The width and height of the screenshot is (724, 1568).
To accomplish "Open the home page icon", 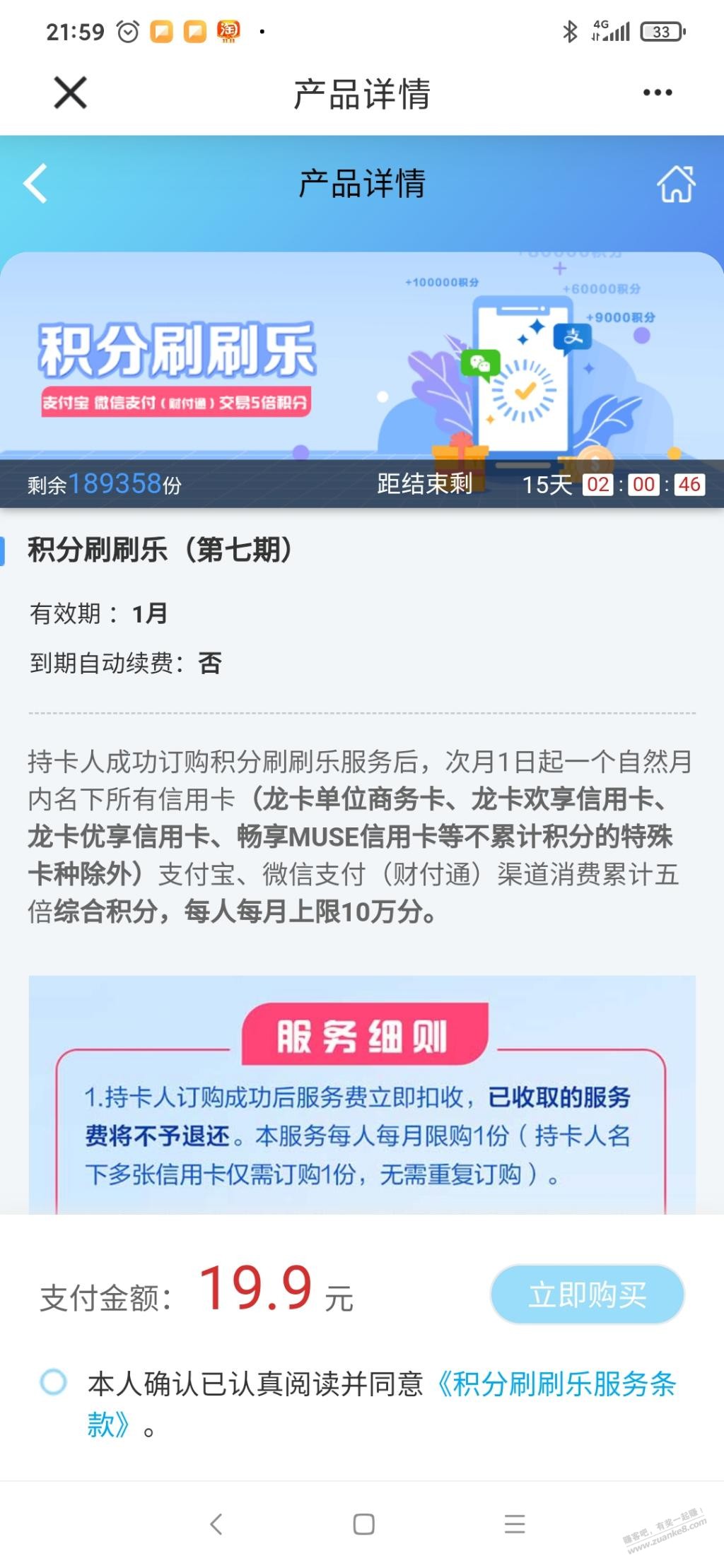I will click(x=676, y=184).
